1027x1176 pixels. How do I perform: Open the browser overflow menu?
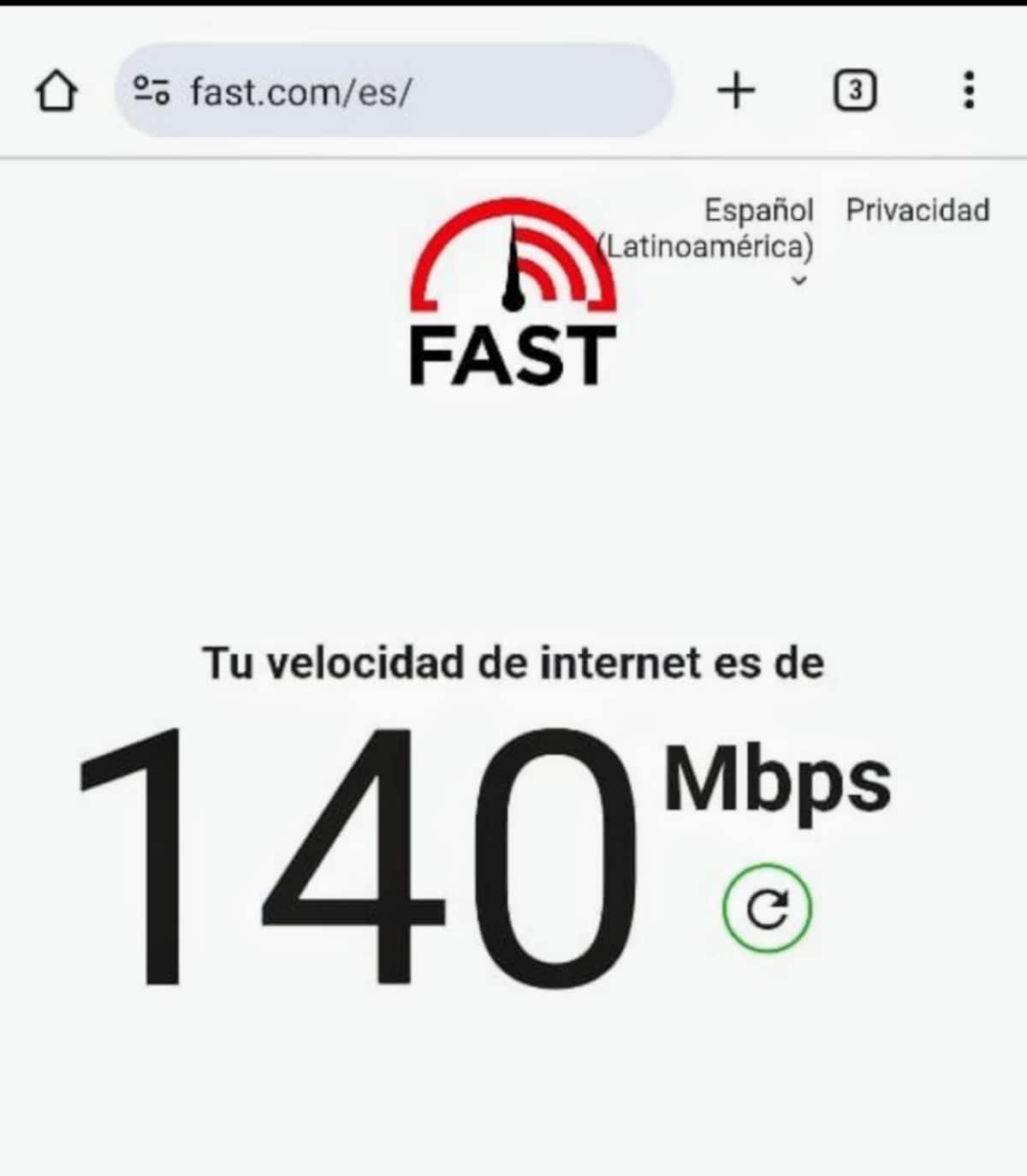tap(969, 91)
